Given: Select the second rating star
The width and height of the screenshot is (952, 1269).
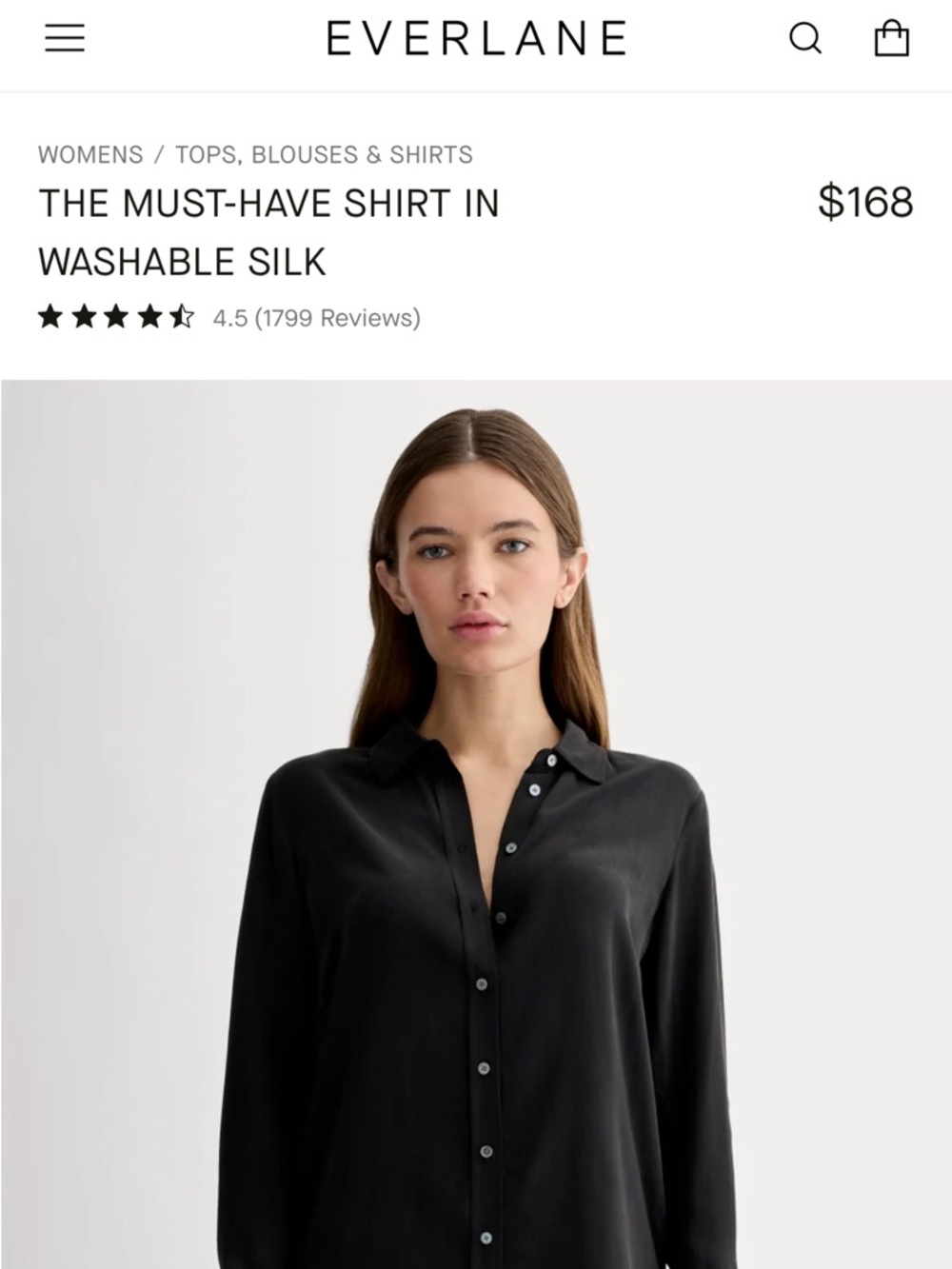Looking at the screenshot, I should pos(85,317).
